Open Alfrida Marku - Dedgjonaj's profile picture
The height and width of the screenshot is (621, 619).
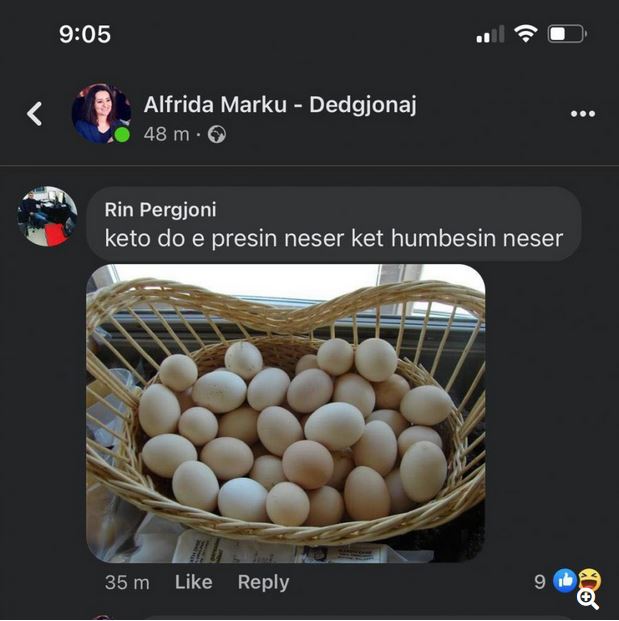101,113
